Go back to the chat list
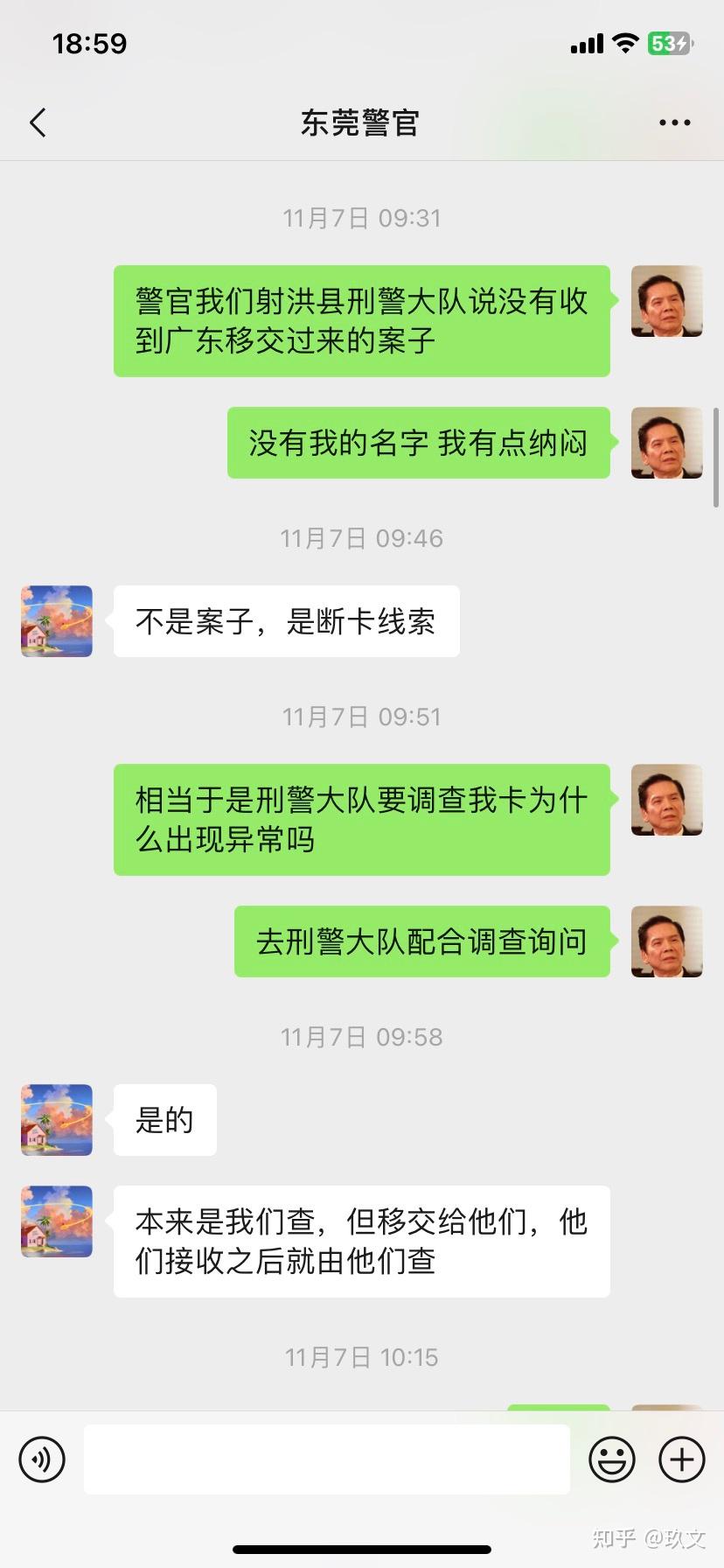 coord(38,123)
